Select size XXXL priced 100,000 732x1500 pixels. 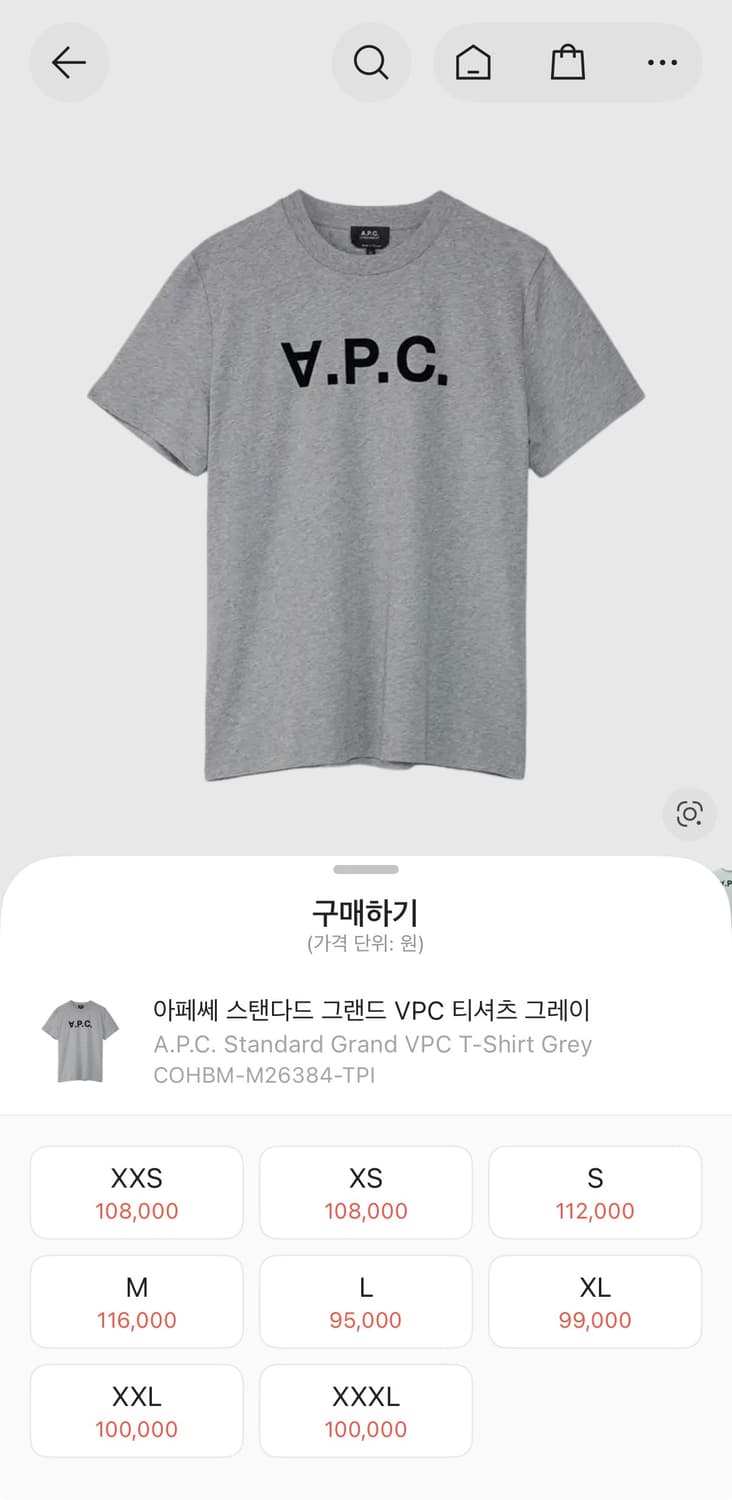(x=365, y=1410)
